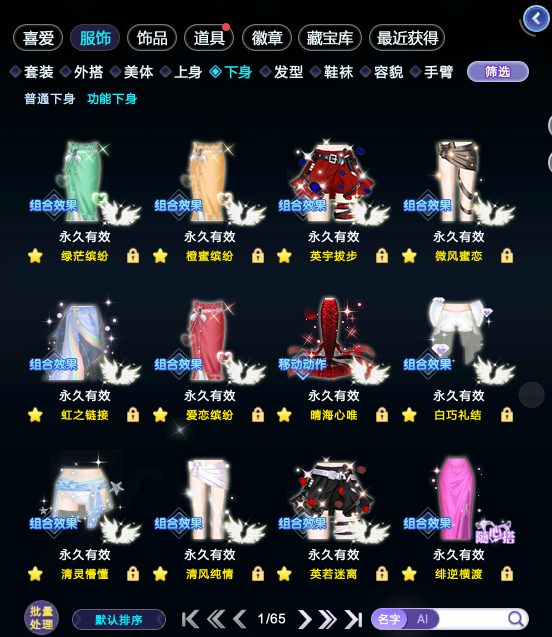Image resolution: width=552 pixels, height=637 pixels.
Task: Select the 晴海心唯 mermaid tail item
Action: [x=333, y=340]
